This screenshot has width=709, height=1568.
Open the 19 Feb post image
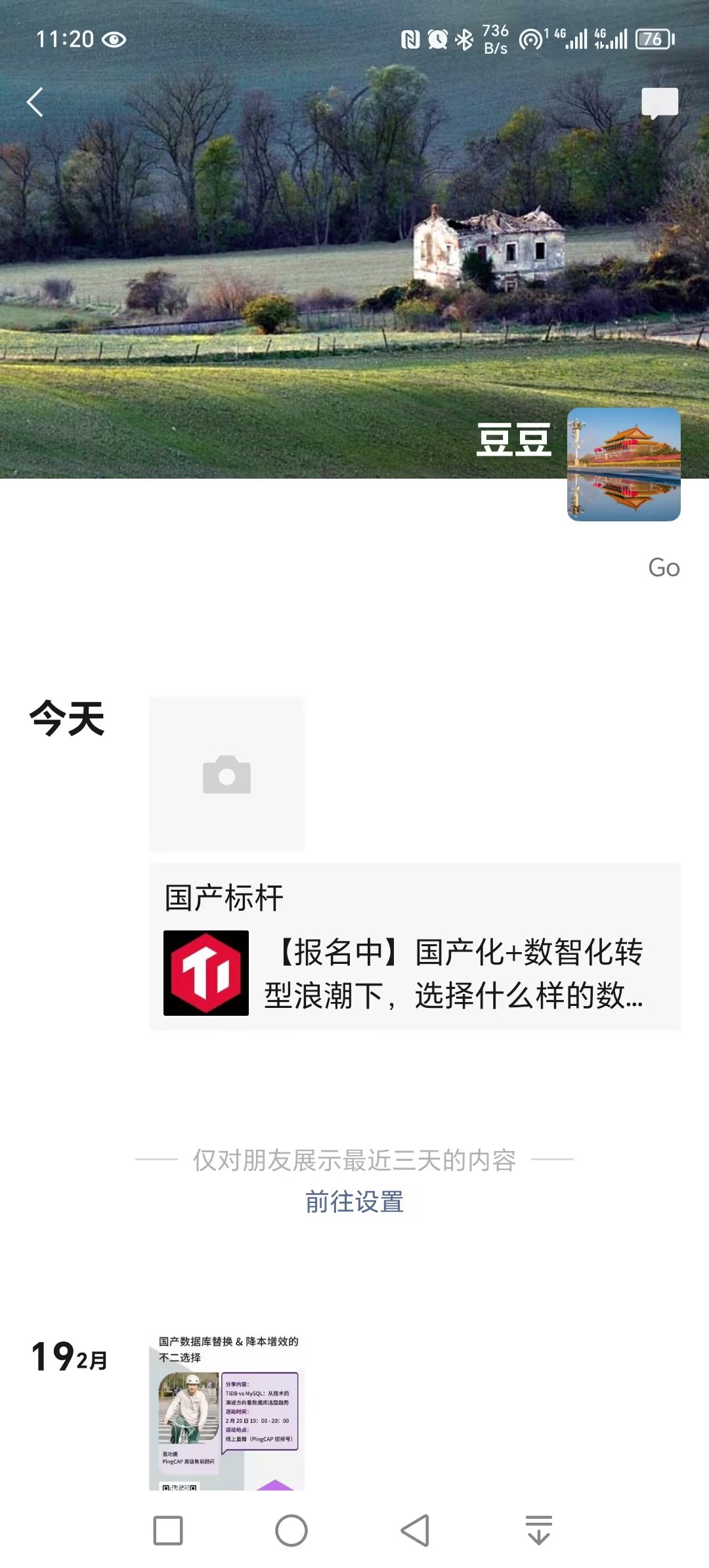[x=226, y=1412]
